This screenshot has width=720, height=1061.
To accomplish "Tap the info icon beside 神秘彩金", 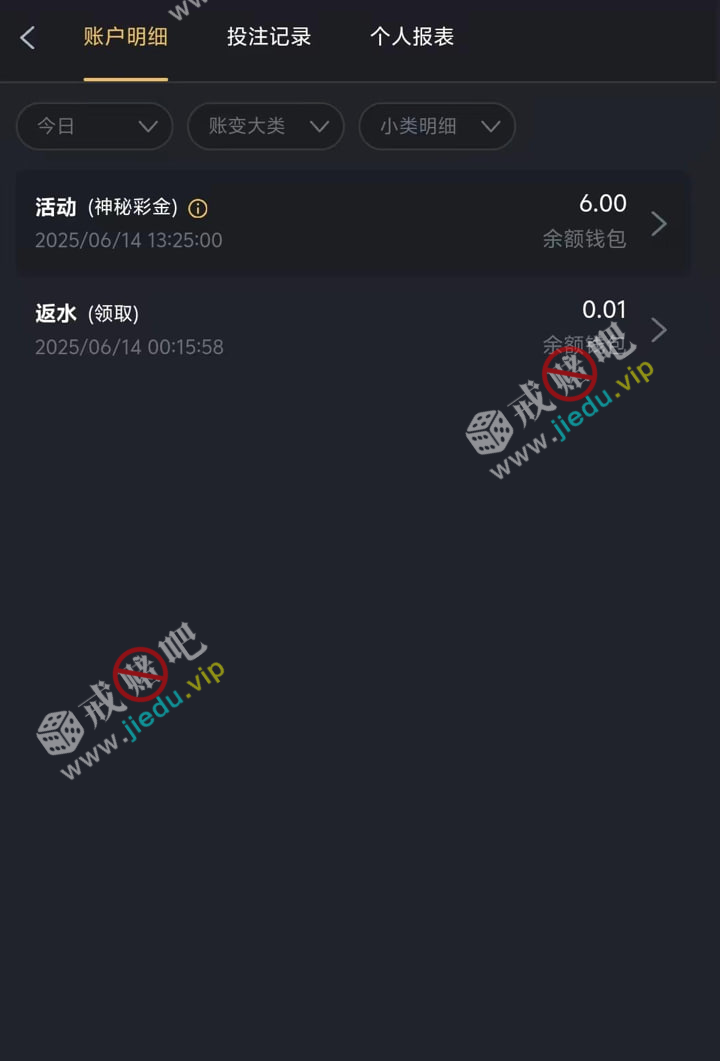I will pos(198,208).
